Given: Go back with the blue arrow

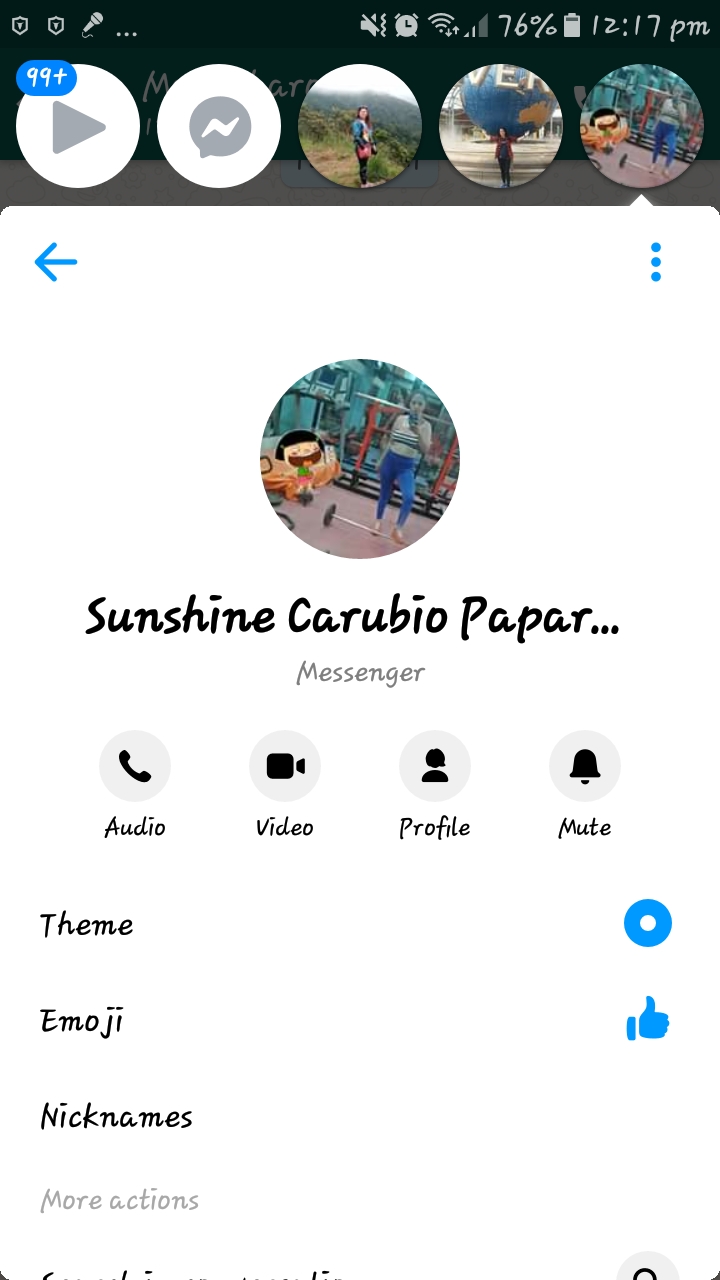Looking at the screenshot, I should coord(56,262).
